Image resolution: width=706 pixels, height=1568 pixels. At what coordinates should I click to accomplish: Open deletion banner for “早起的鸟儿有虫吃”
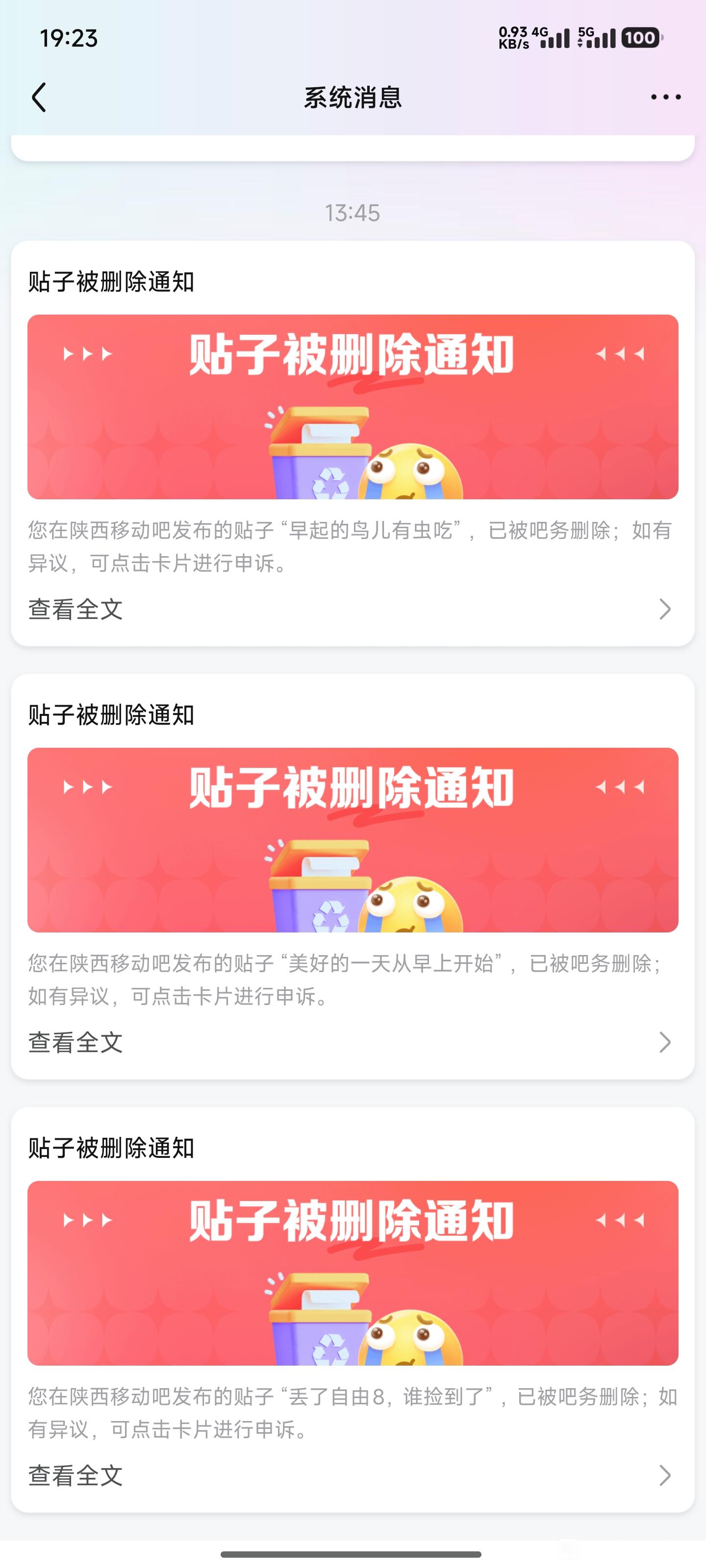[x=353, y=407]
